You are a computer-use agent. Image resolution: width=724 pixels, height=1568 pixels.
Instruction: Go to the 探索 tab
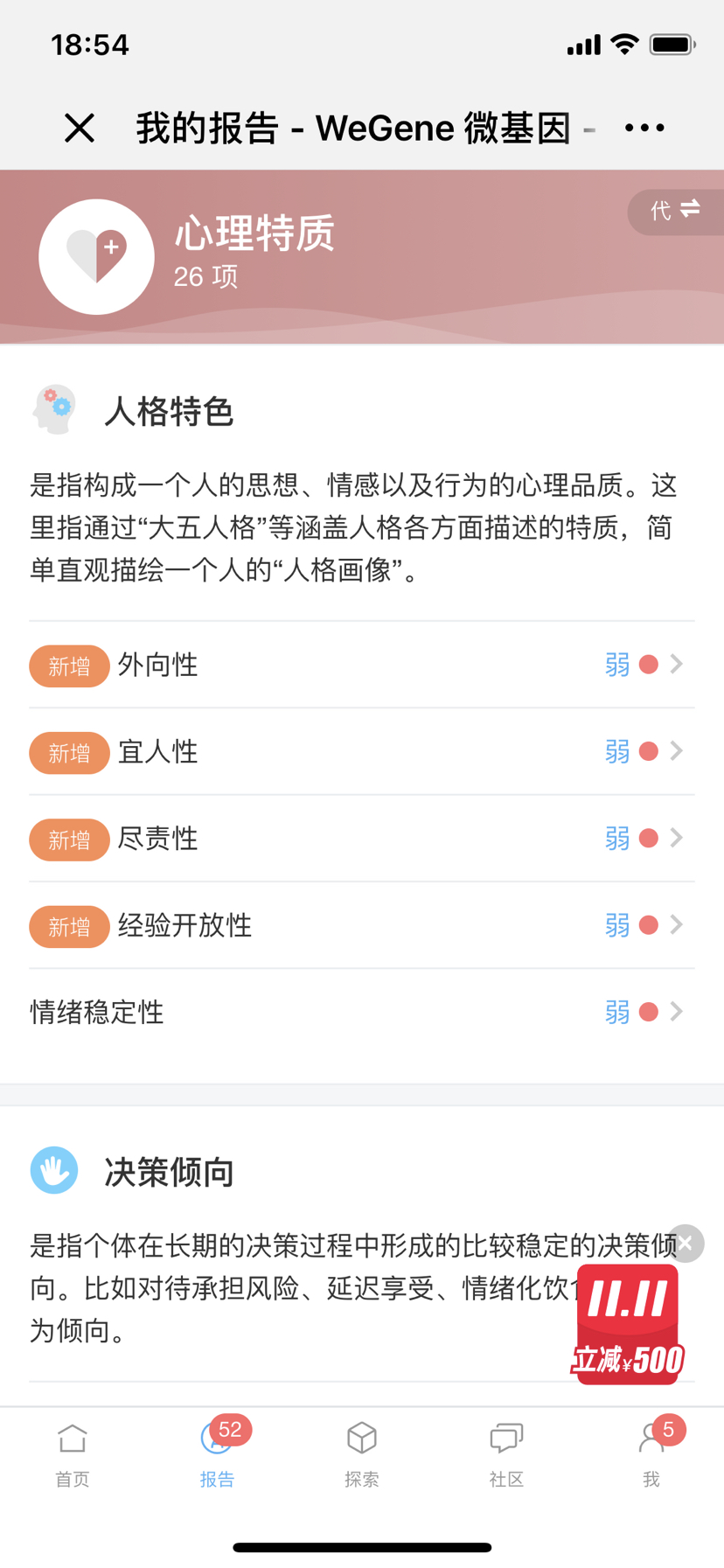[362, 1455]
